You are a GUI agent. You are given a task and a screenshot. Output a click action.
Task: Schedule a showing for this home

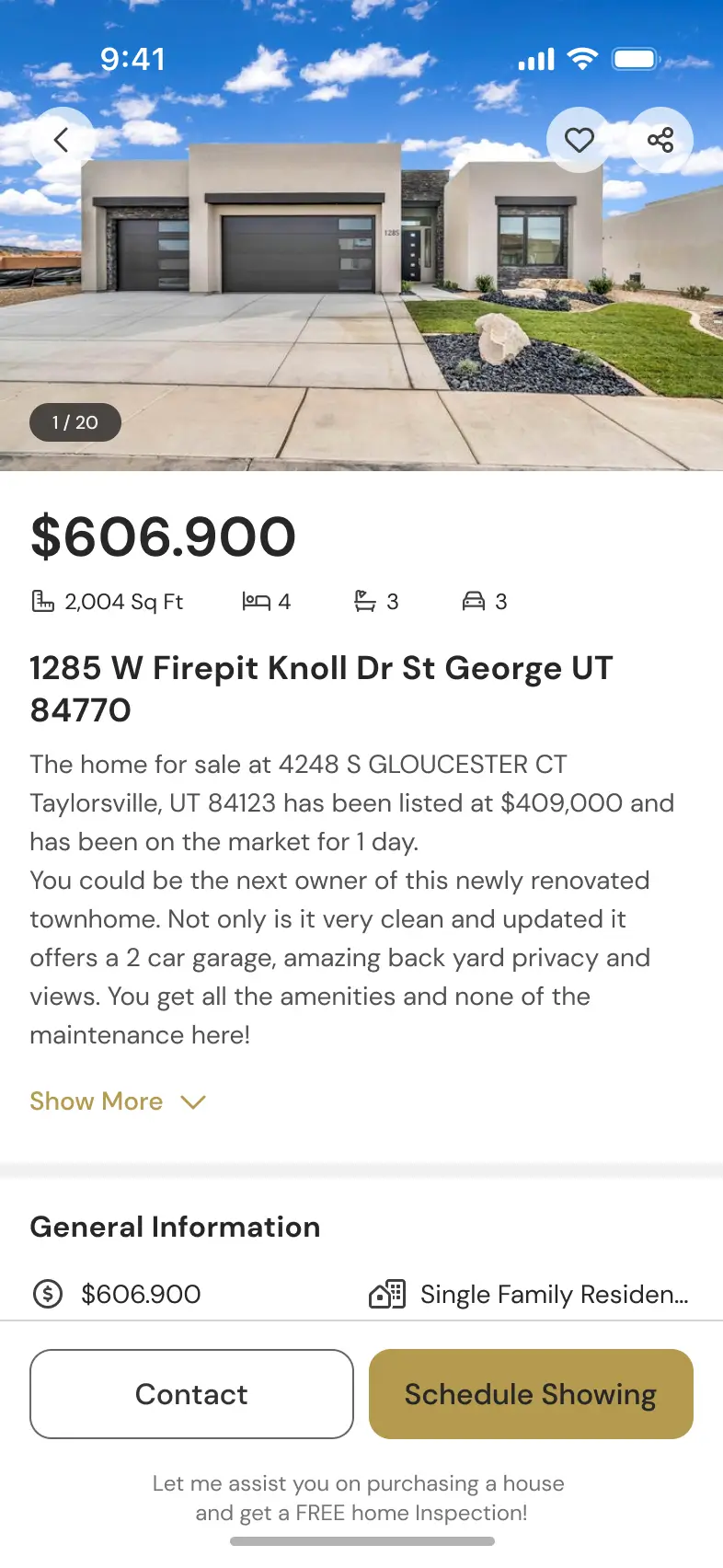click(531, 1394)
